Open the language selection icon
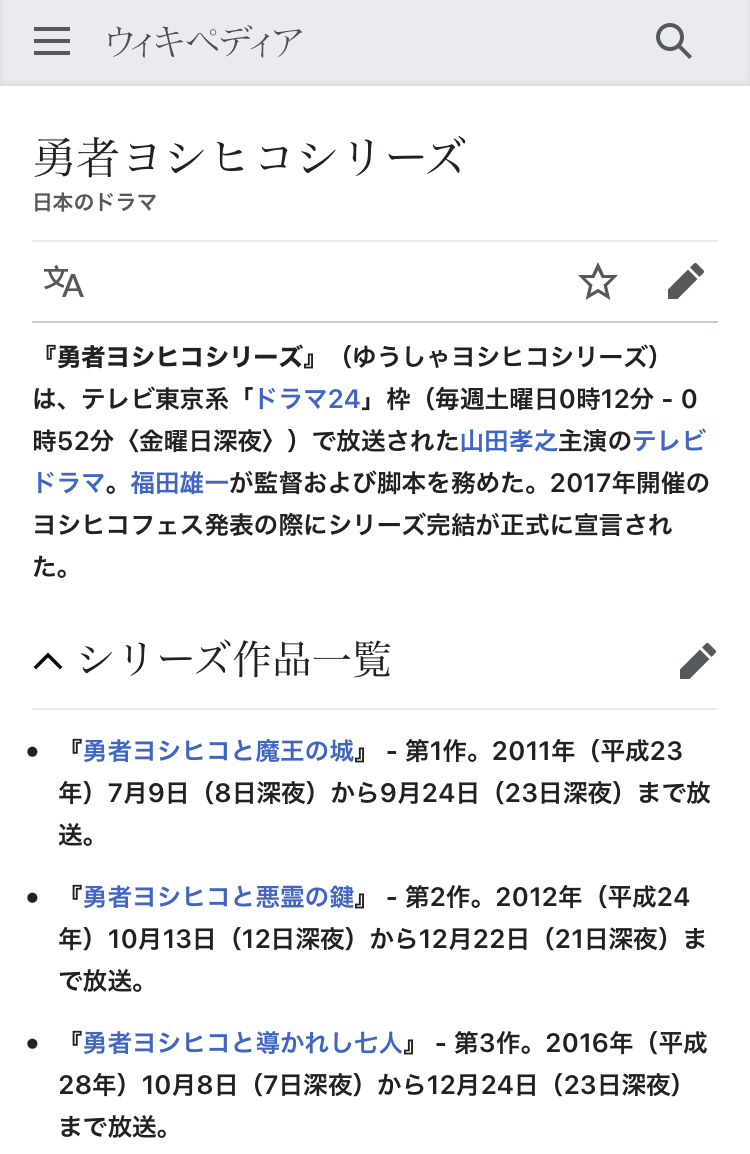 click(x=63, y=282)
